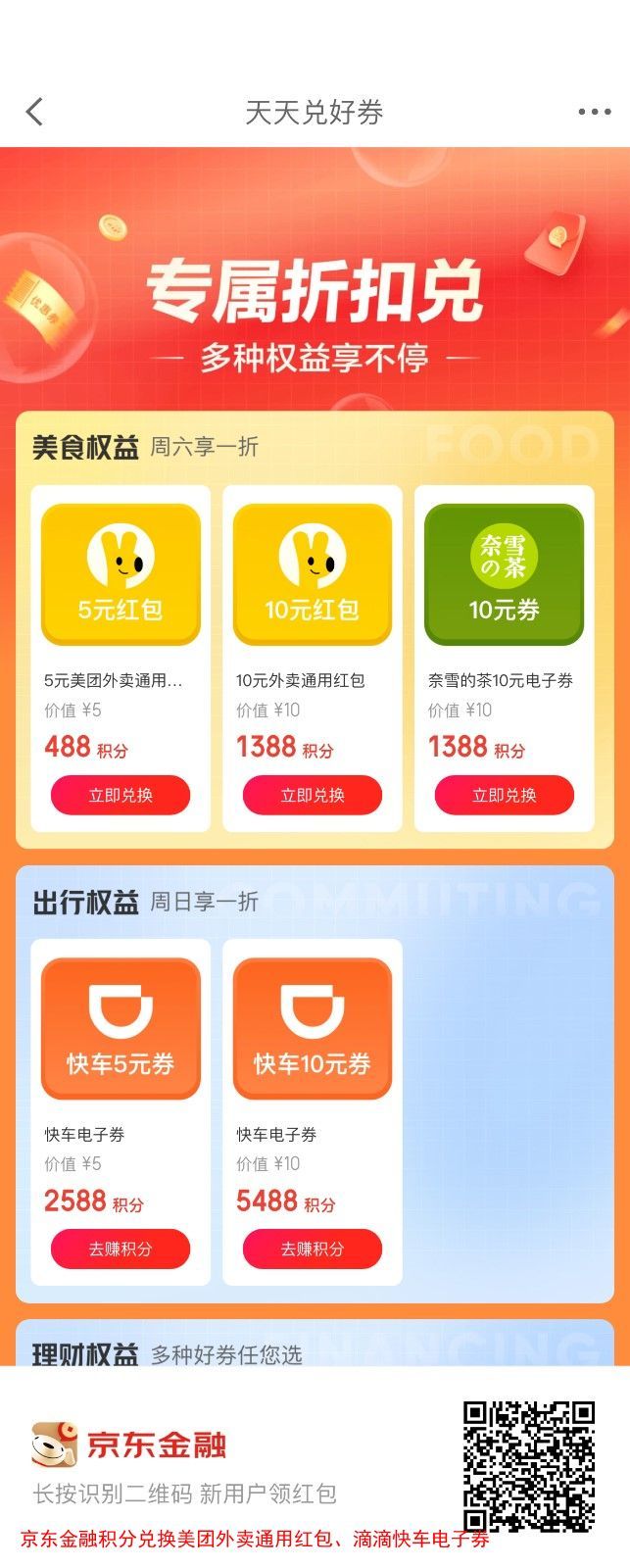Image resolution: width=630 pixels, height=1568 pixels.
Task: Redeem the 奈雪的茶10元电子券
Action: pos(505,795)
